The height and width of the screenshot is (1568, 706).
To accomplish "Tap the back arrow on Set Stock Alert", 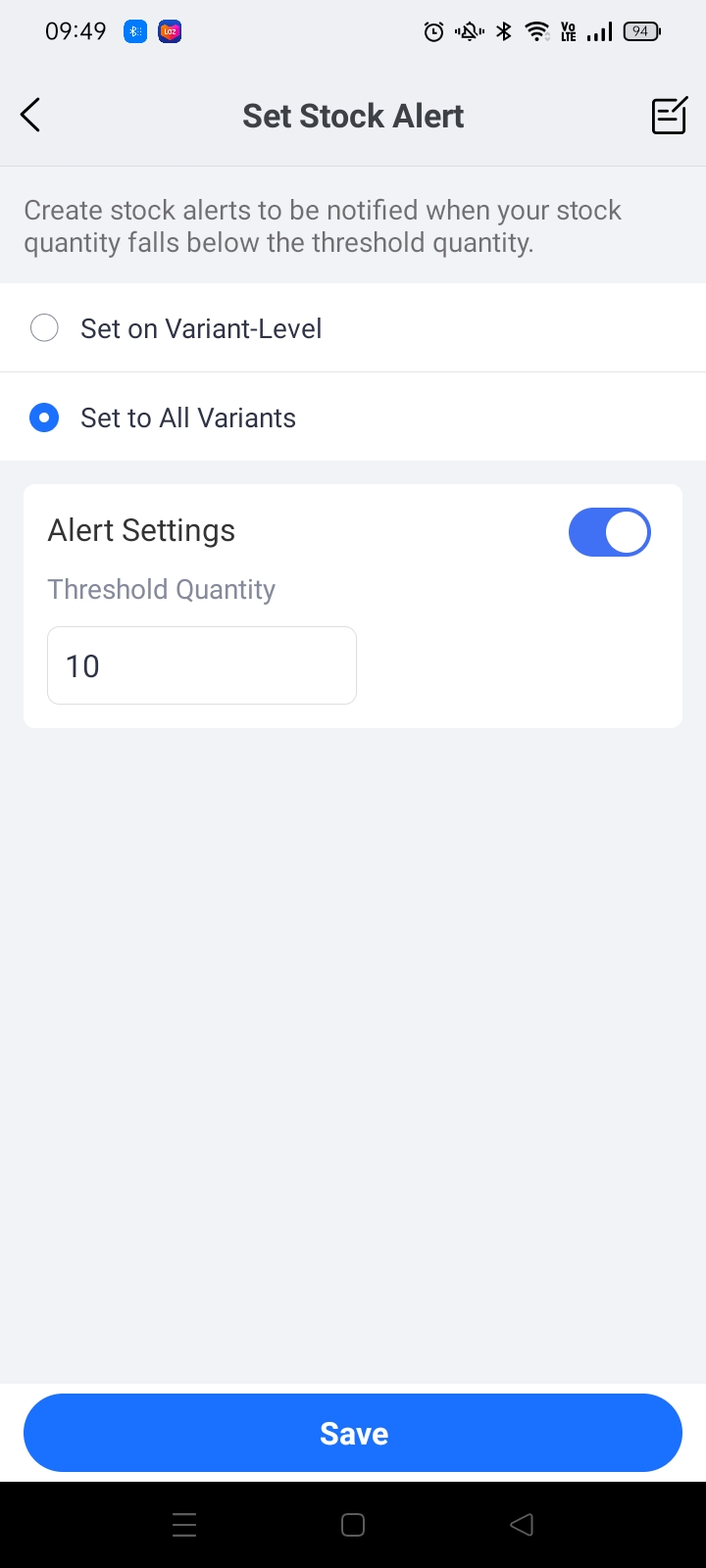I will click(x=29, y=115).
